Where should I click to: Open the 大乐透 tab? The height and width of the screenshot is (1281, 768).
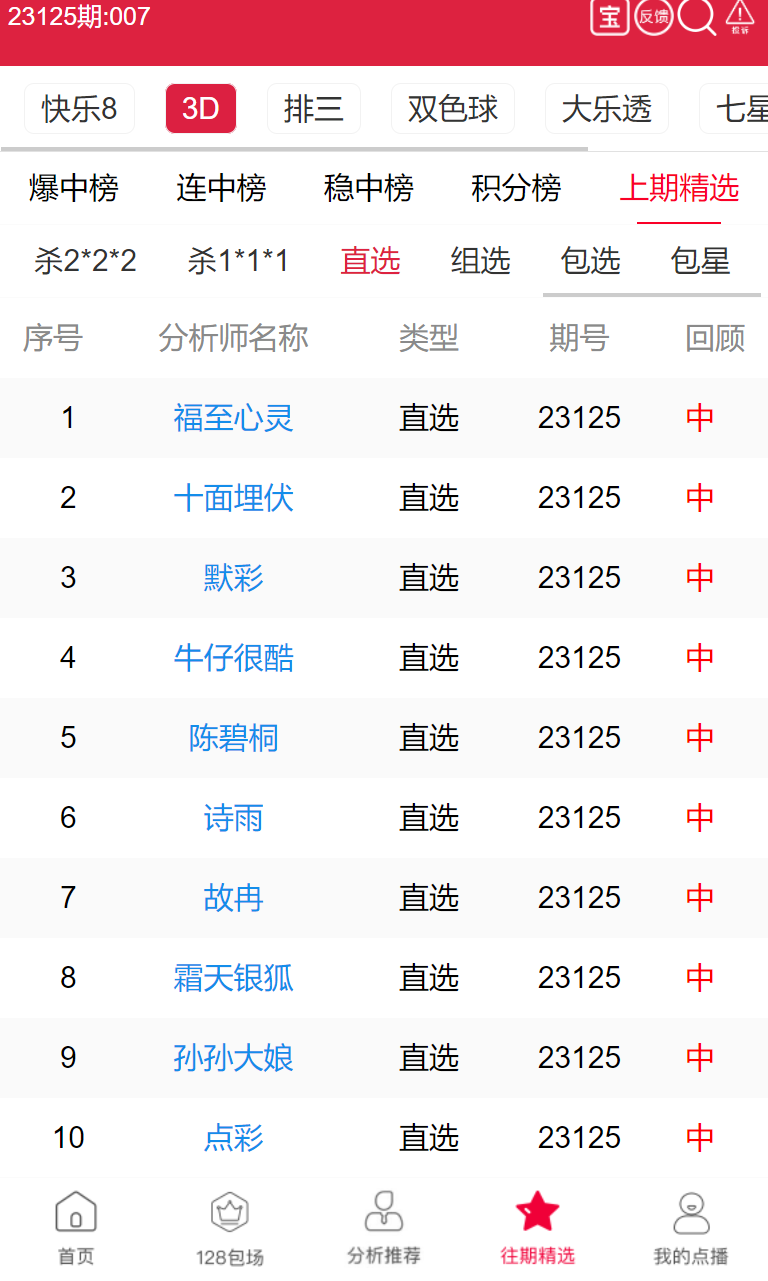[x=606, y=109]
